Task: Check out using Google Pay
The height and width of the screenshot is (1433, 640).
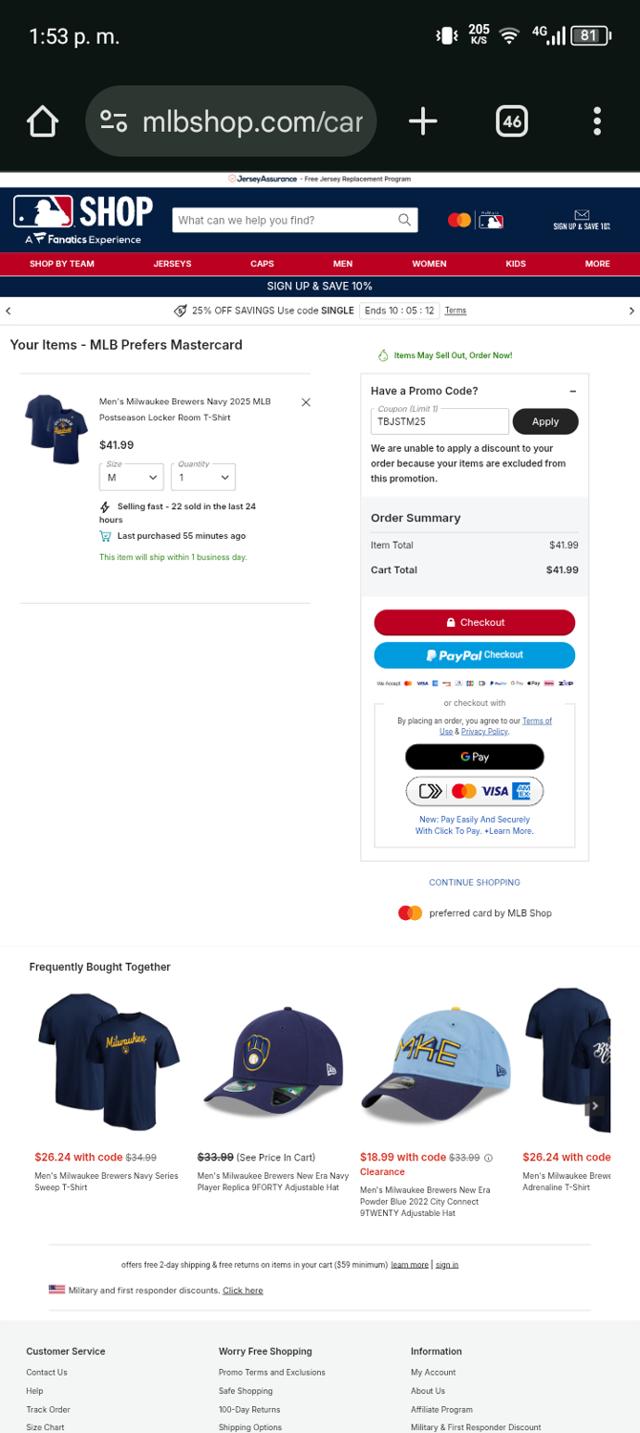Action: pos(474,757)
